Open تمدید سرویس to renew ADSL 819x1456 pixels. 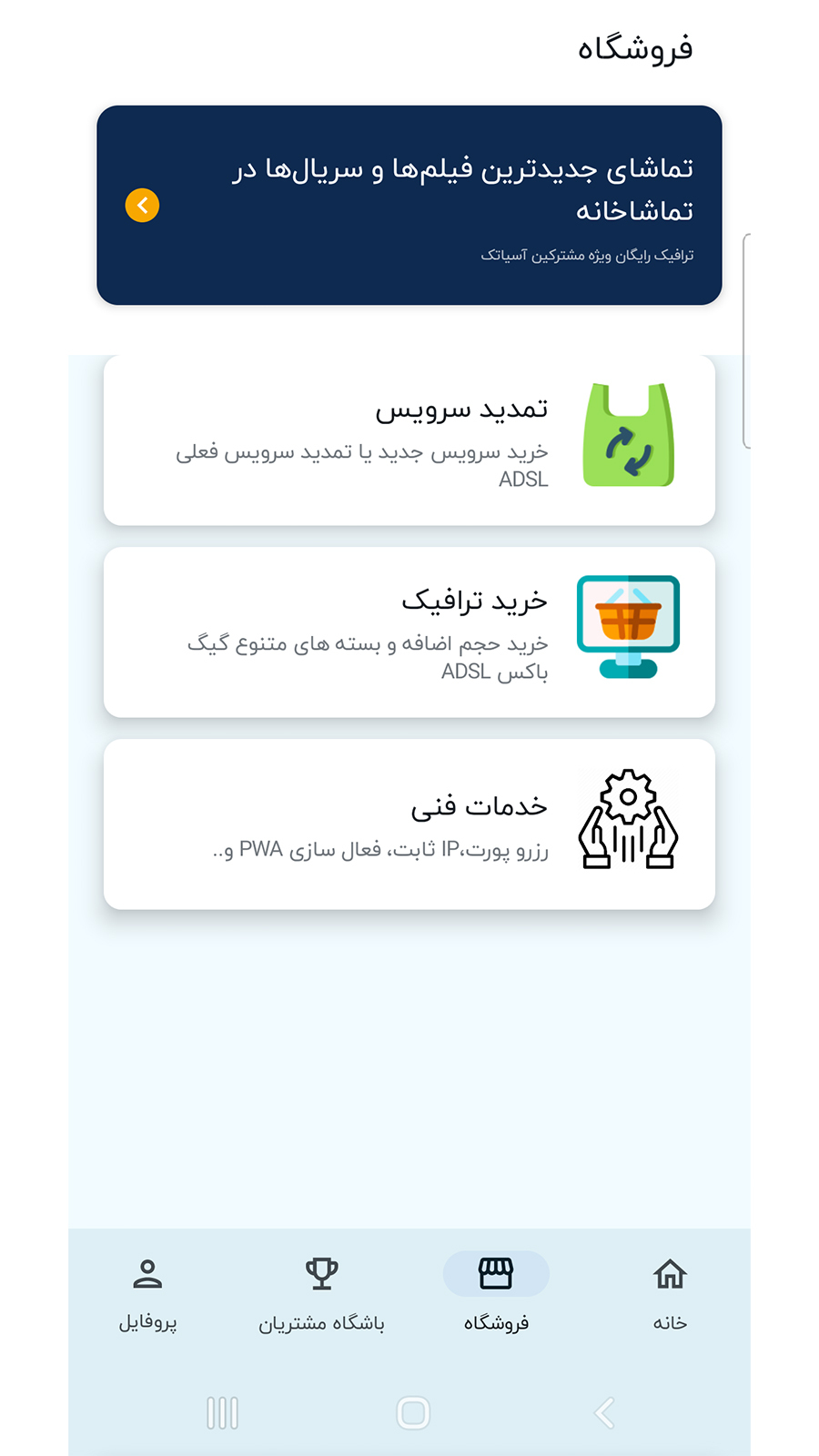pos(409,440)
